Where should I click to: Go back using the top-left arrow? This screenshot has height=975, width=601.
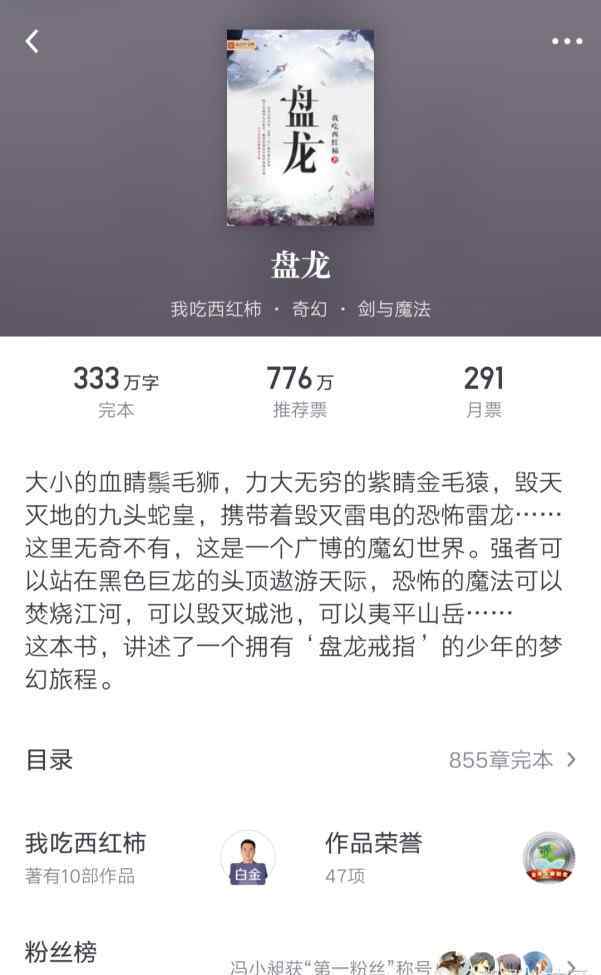tap(32, 41)
